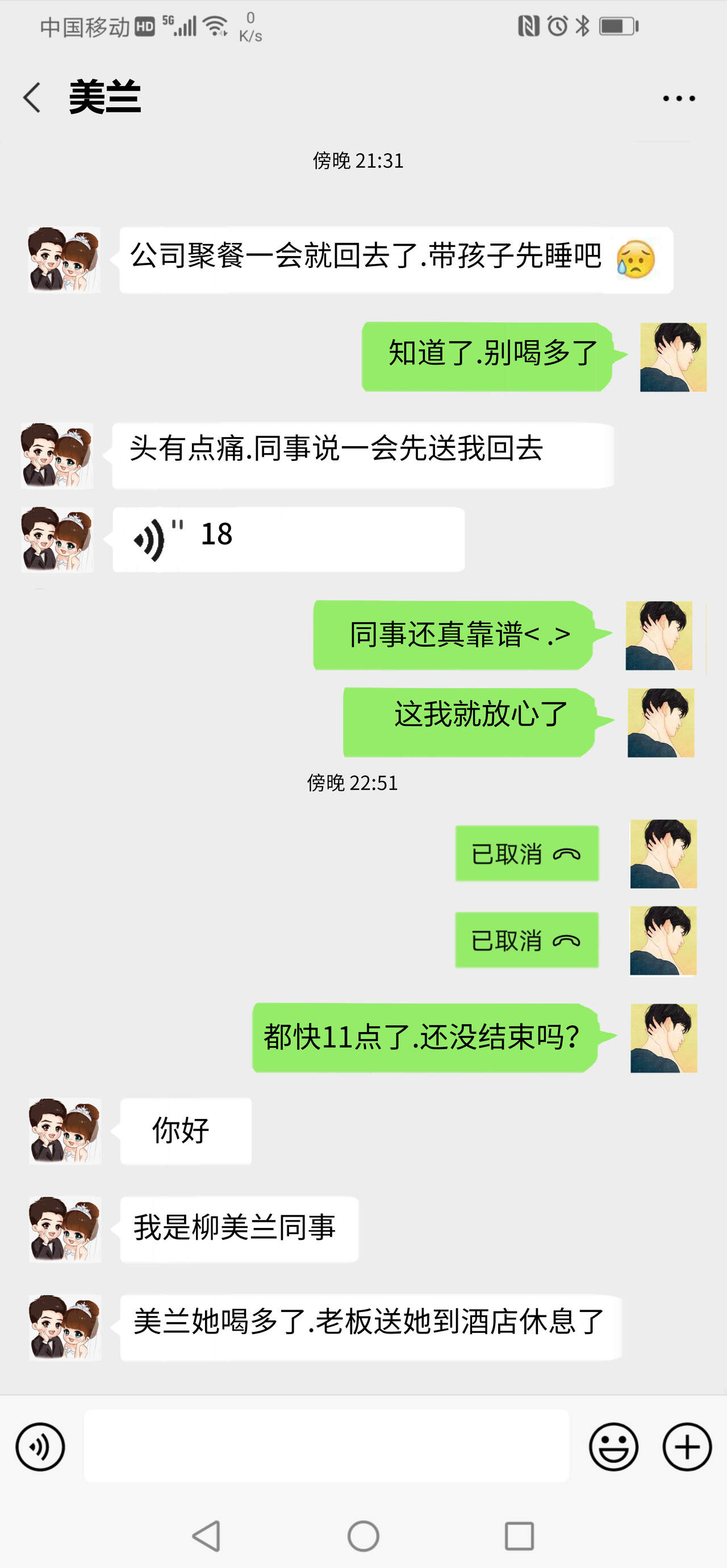This screenshot has height=1568, width=727.
Task: Open the emoji sticker panel
Action: 613,1447
